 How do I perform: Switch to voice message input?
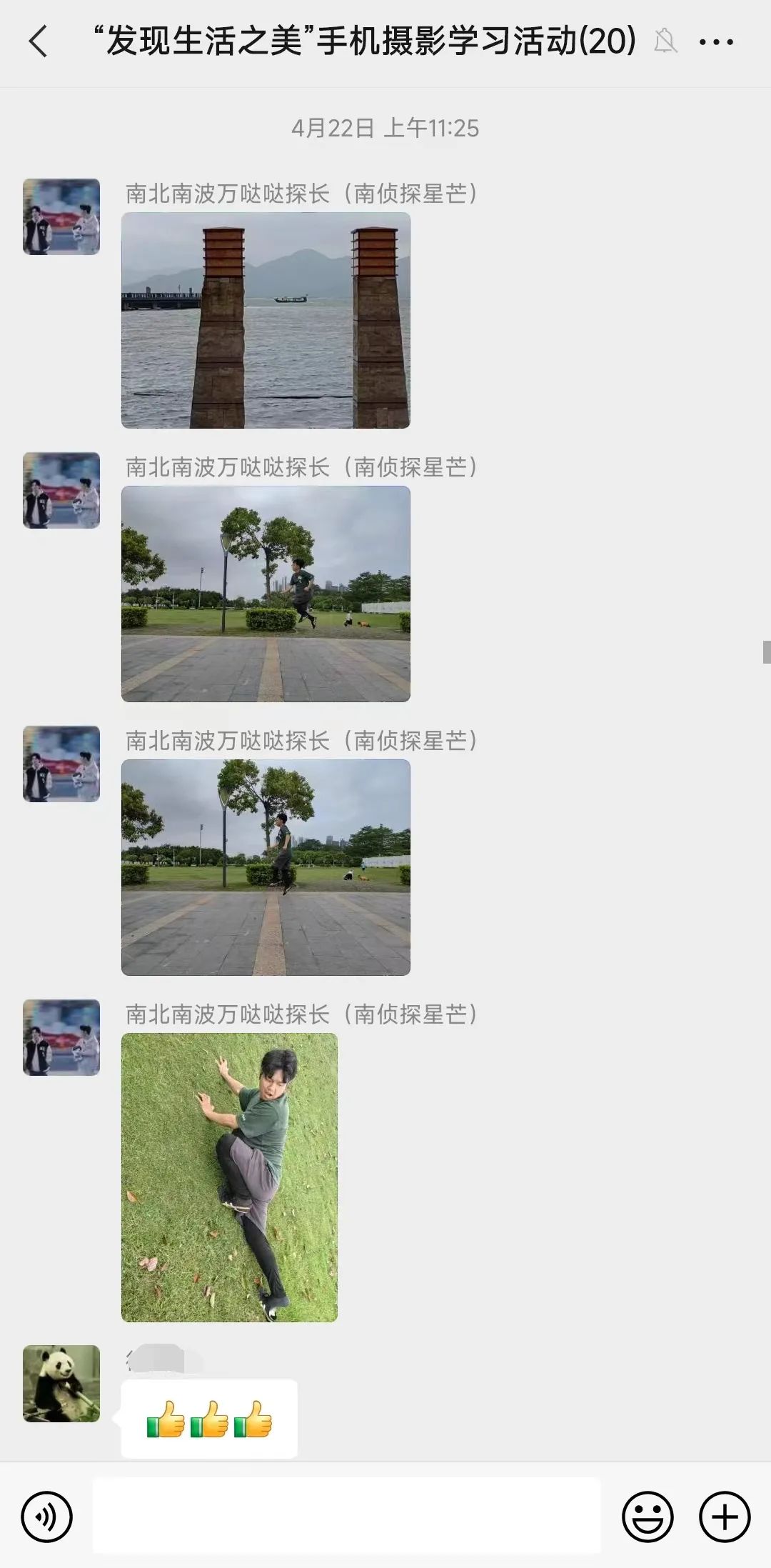tap(47, 1517)
